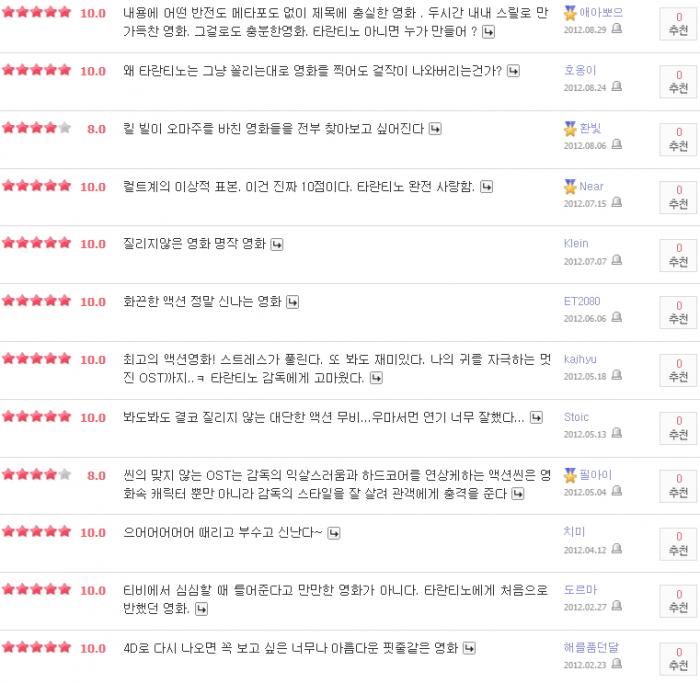View reviews by user ET2080
This screenshot has width=700, height=683.
(x=582, y=301)
